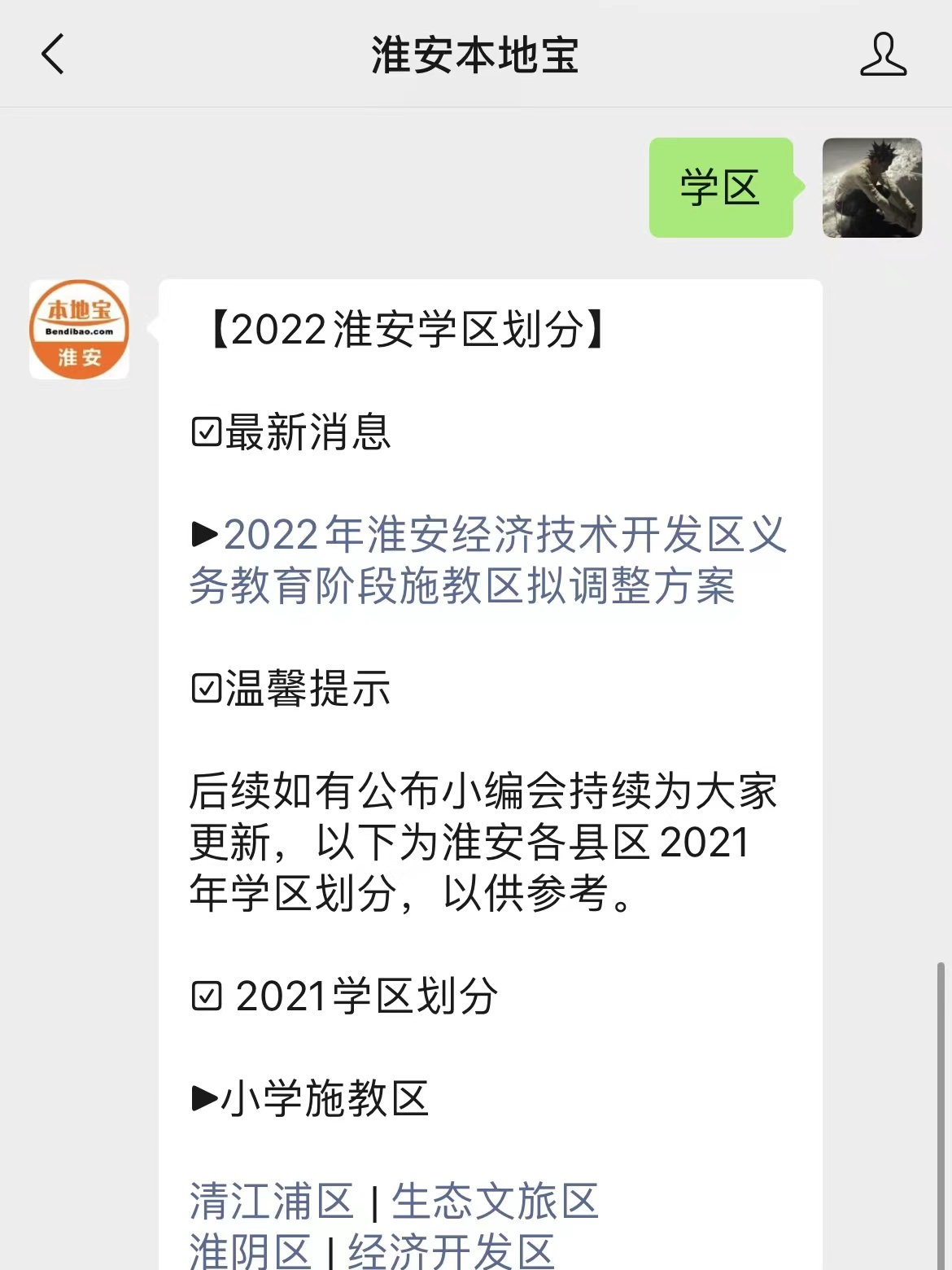This screenshot has width=952, height=1270.
Task: Open the 经济开发区 link
Action: coord(452,1250)
